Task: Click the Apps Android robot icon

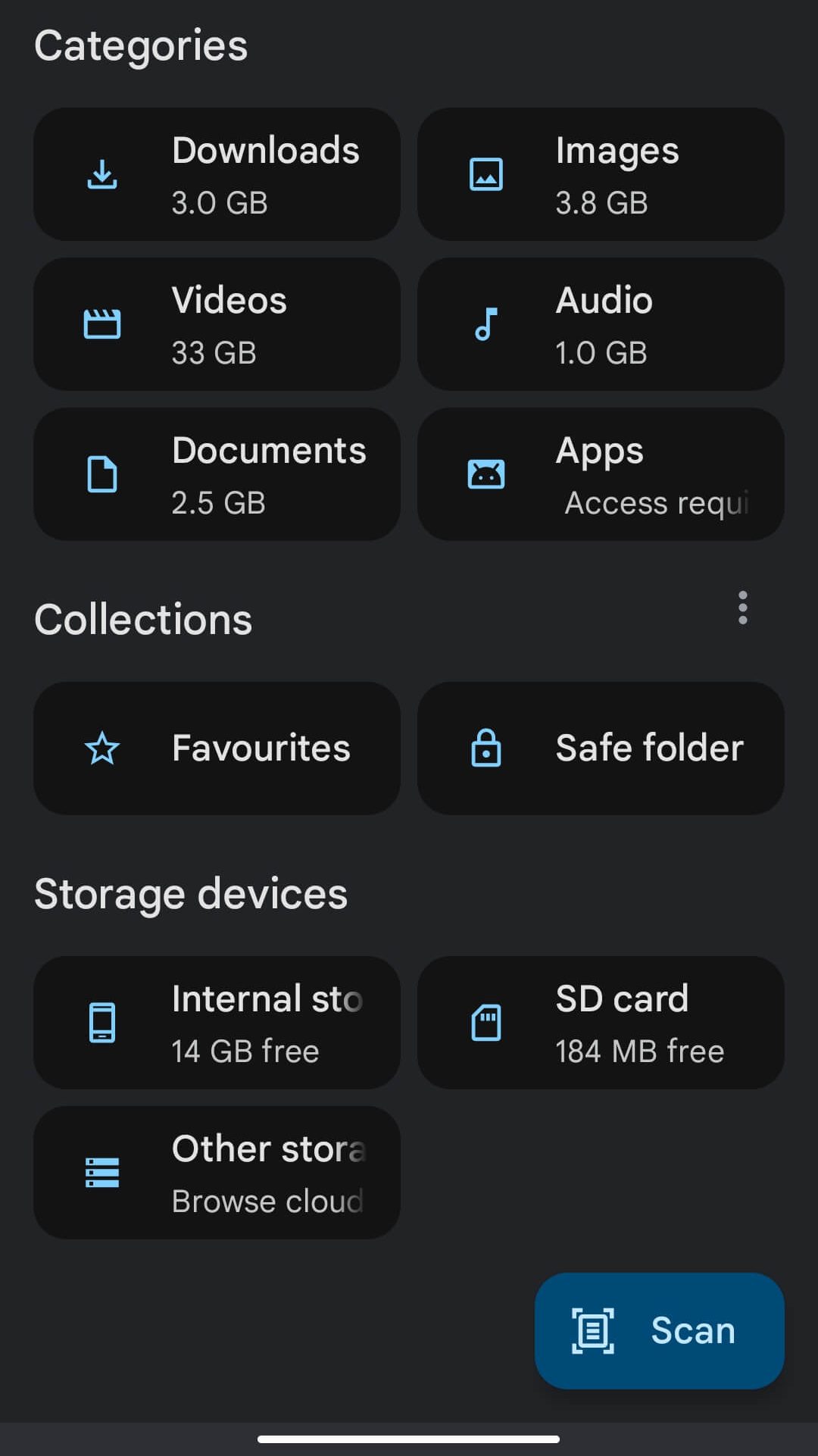Action: [486, 473]
